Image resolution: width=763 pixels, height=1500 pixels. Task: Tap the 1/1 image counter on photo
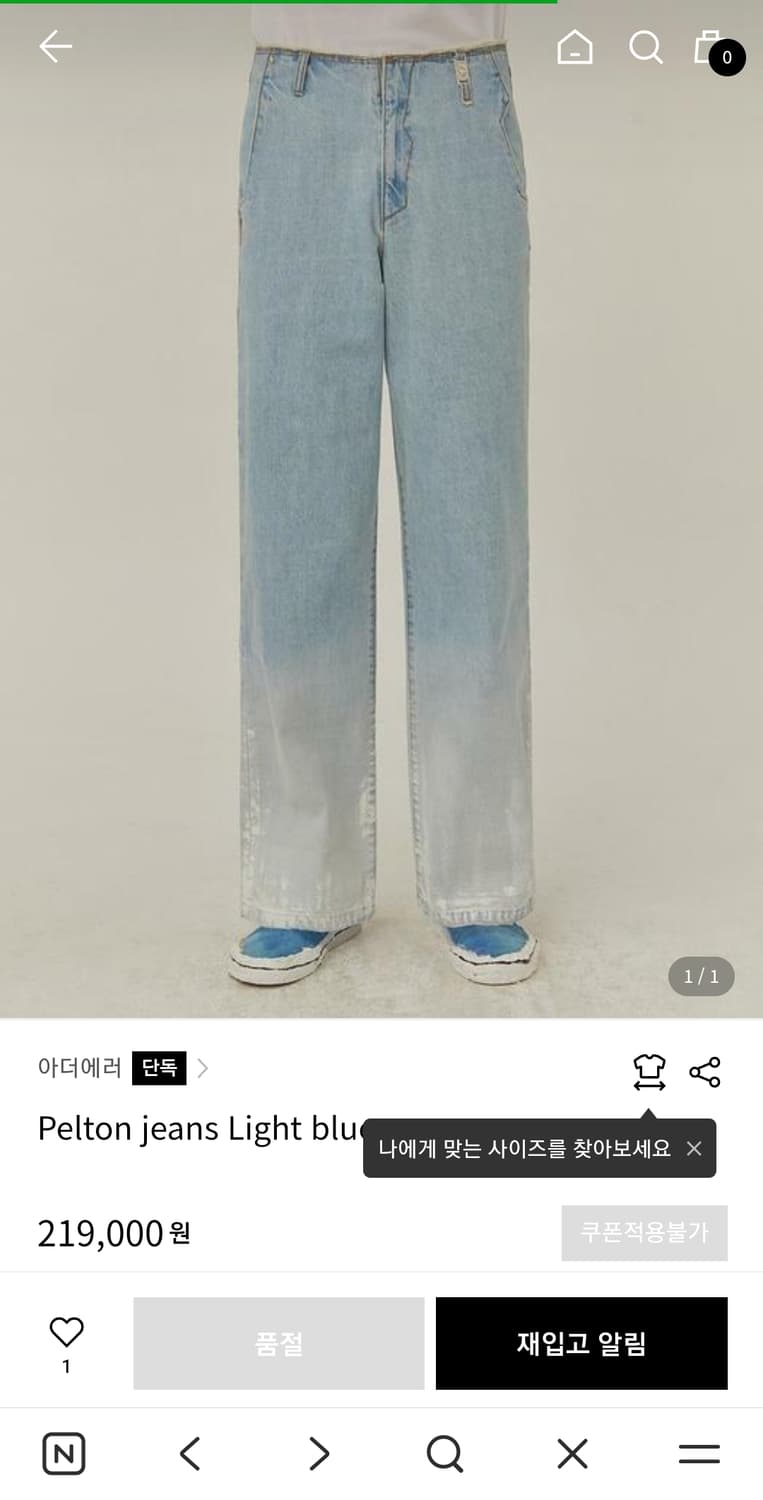pyautogui.click(x=701, y=977)
